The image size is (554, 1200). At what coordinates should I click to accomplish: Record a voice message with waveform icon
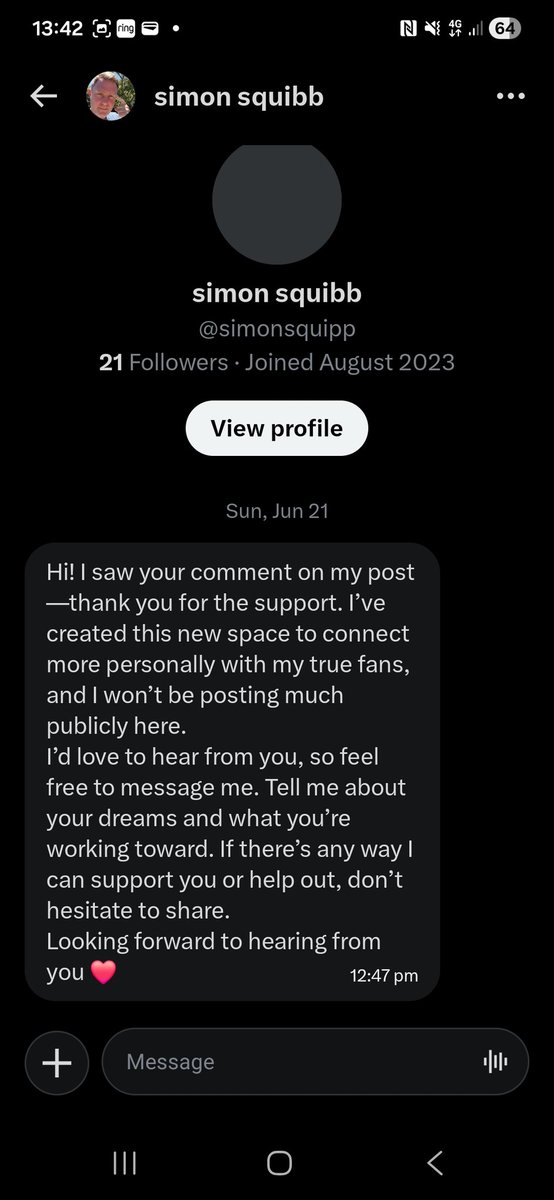click(495, 1062)
